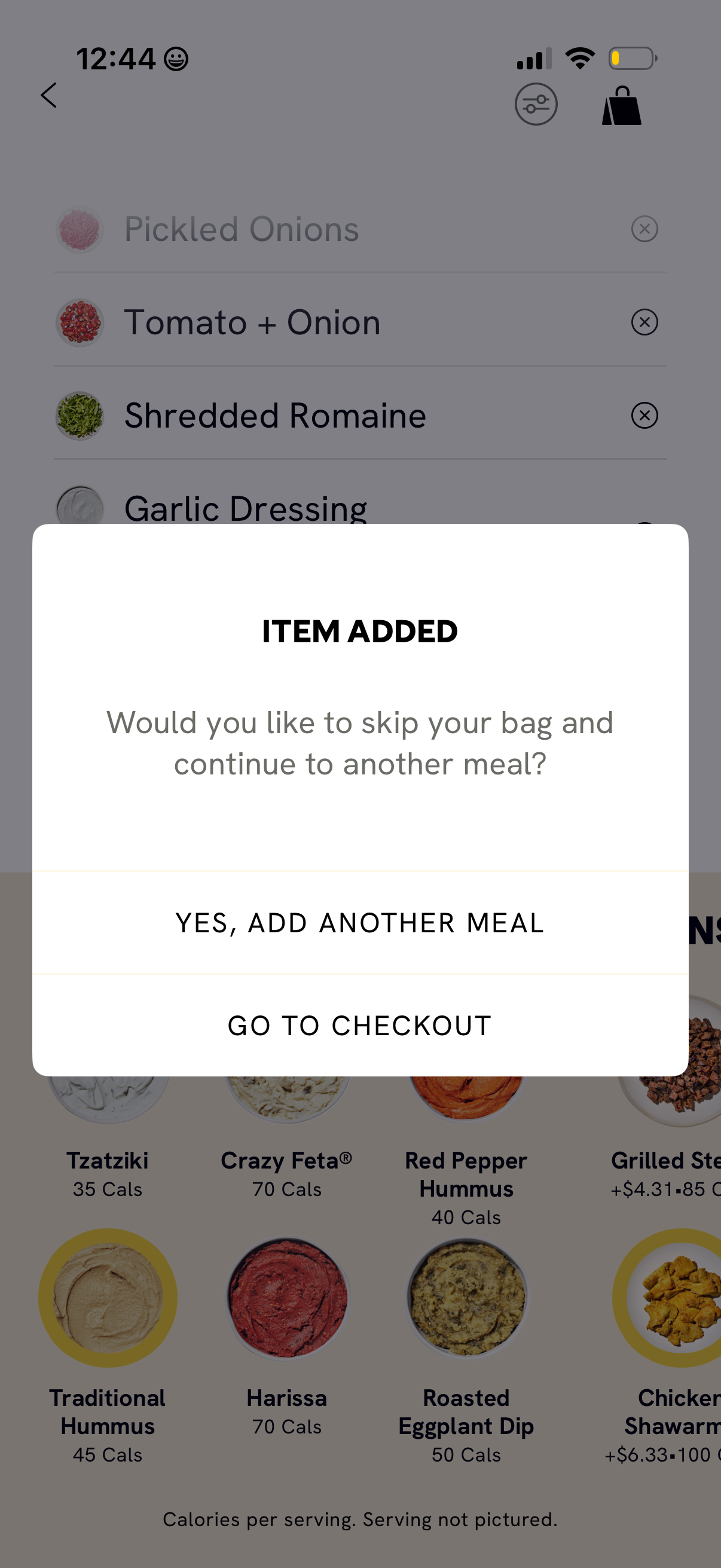Remove Shredded Romaine with its x icon
Image resolution: width=721 pixels, height=1568 pixels.
[645, 415]
